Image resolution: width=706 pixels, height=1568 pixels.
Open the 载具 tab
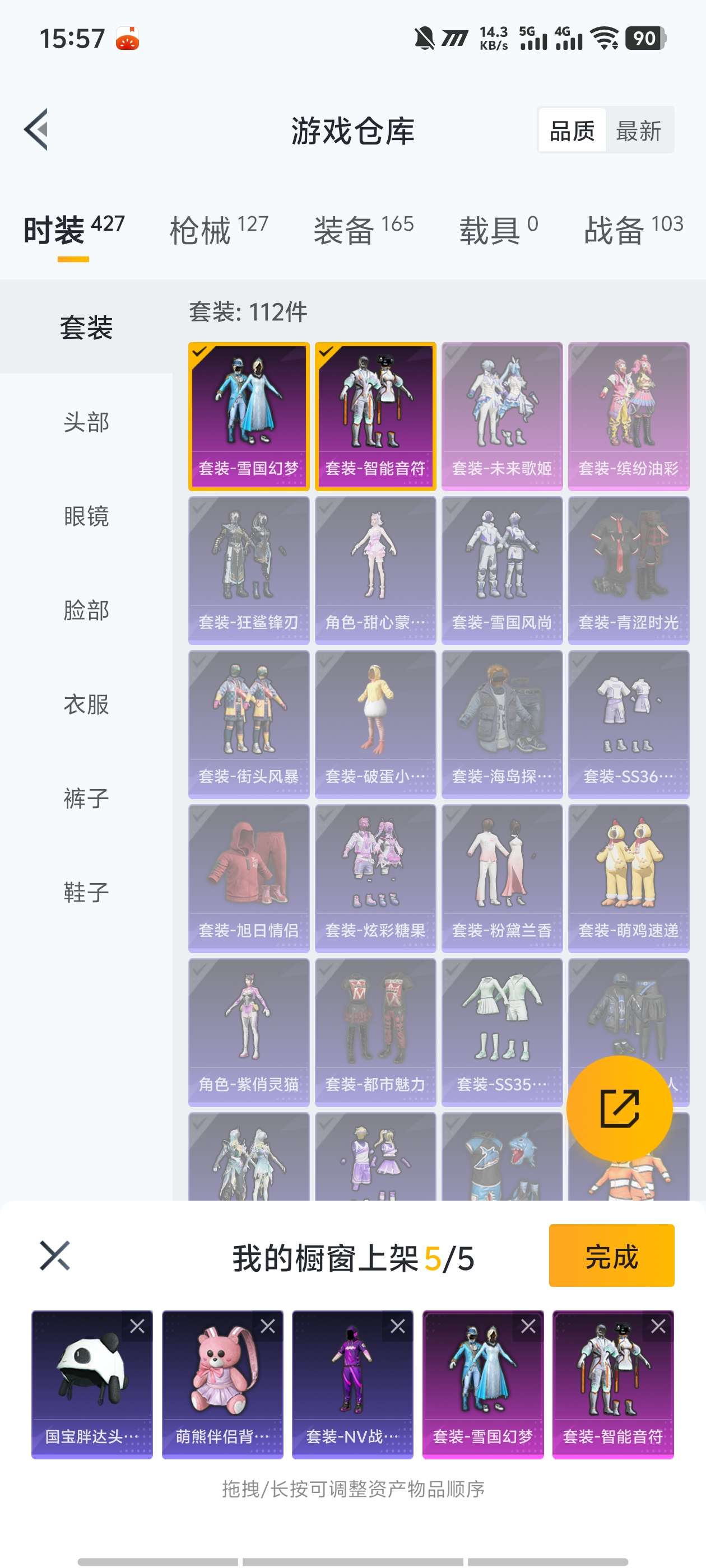point(498,231)
